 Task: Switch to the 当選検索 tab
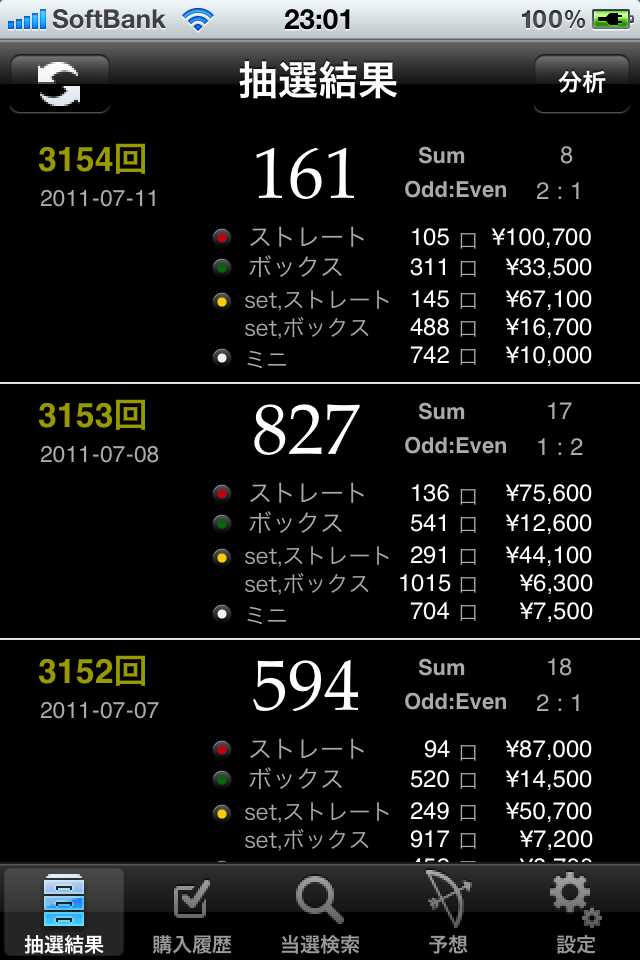[320, 912]
